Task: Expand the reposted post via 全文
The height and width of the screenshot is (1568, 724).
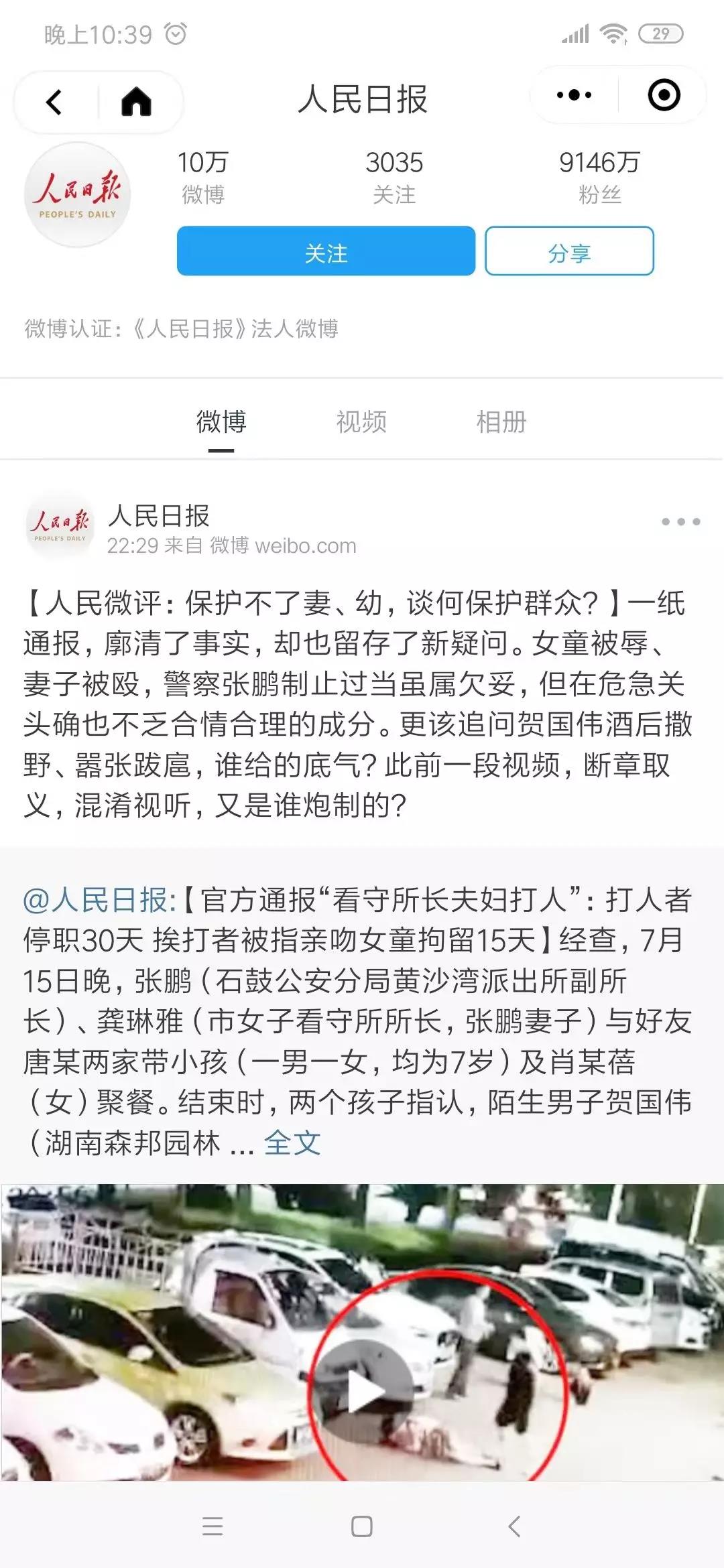Action: point(292,1142)
